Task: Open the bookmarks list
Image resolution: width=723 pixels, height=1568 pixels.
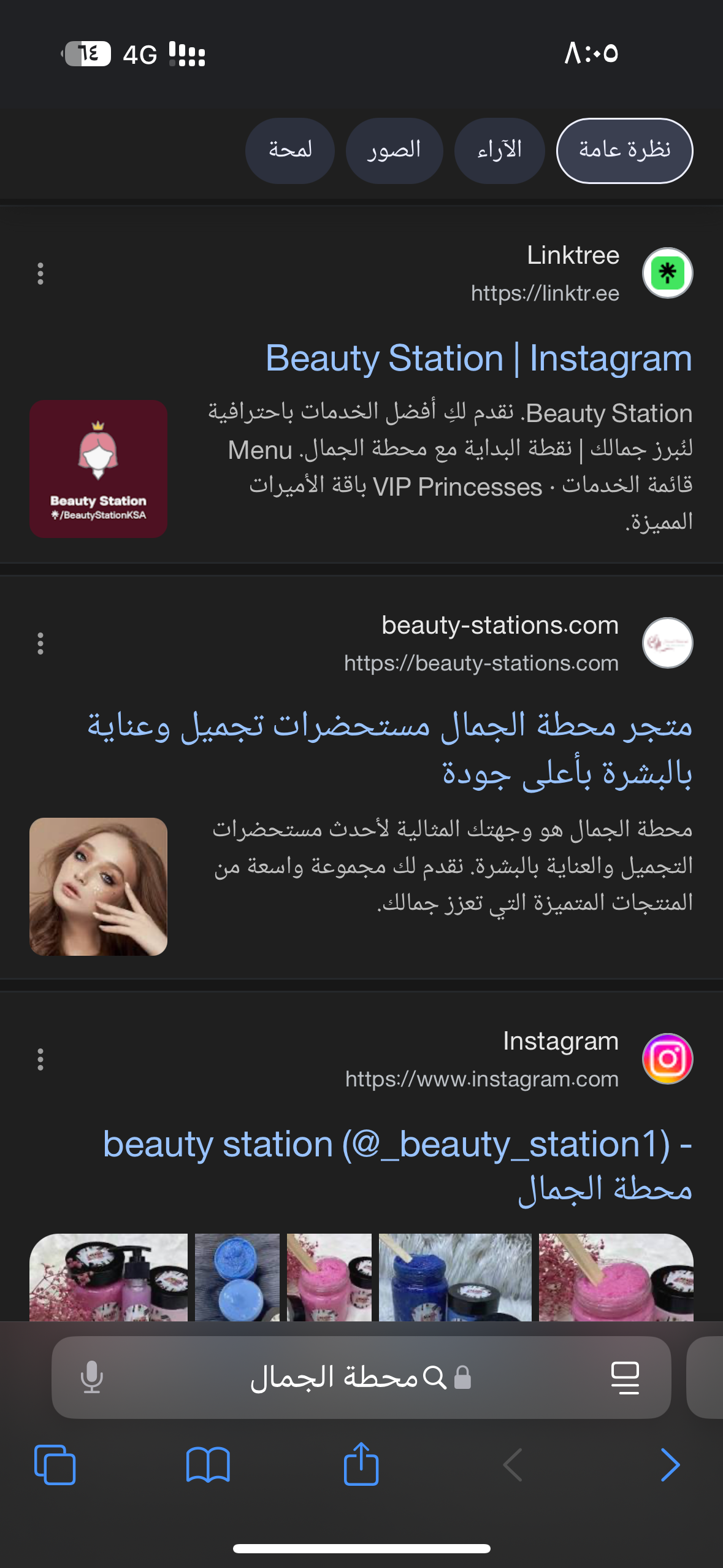Action: [x=208, y=1465]
